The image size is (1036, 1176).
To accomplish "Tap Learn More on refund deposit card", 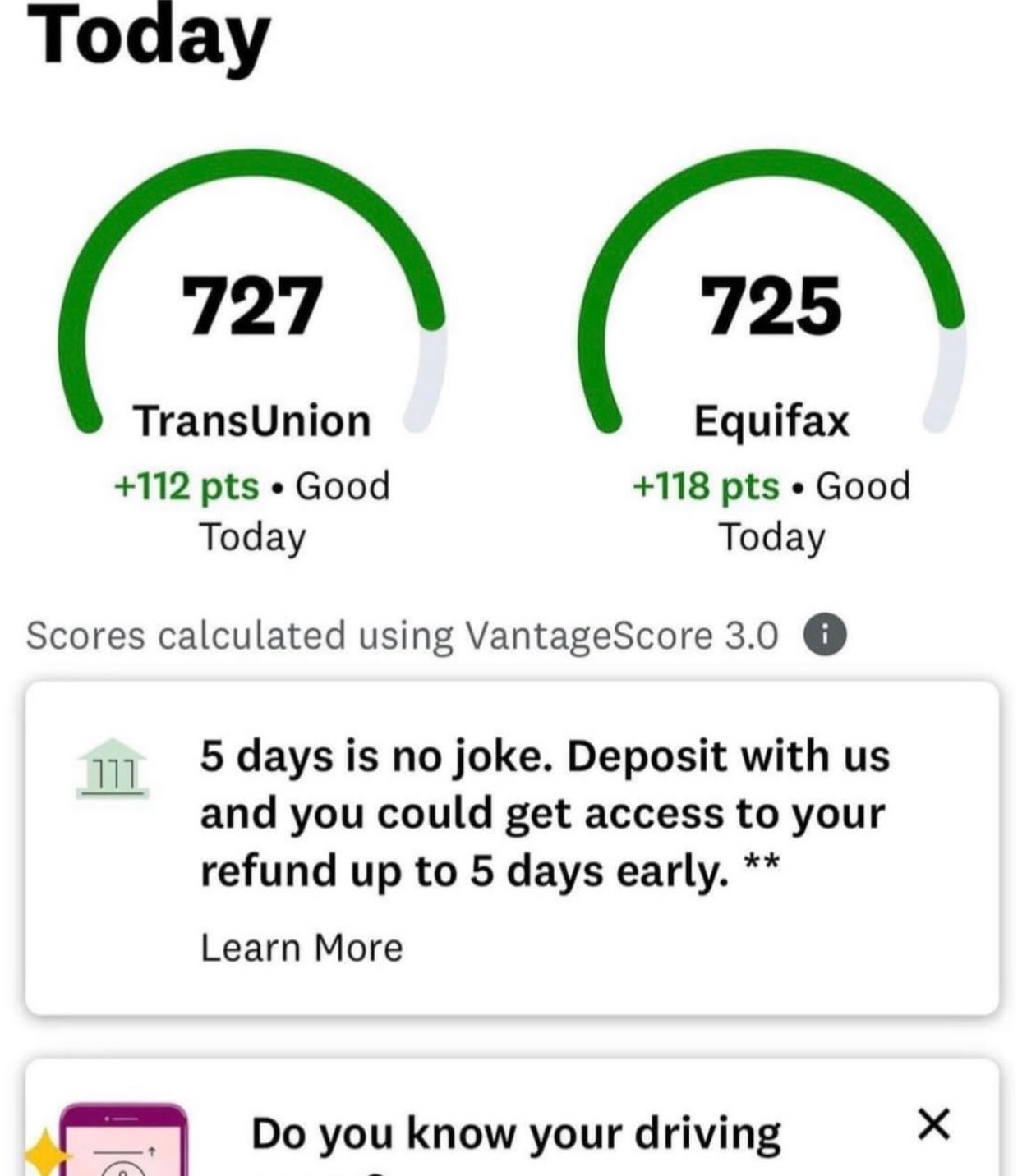I will pyautogui.click(x=302, y=948).
